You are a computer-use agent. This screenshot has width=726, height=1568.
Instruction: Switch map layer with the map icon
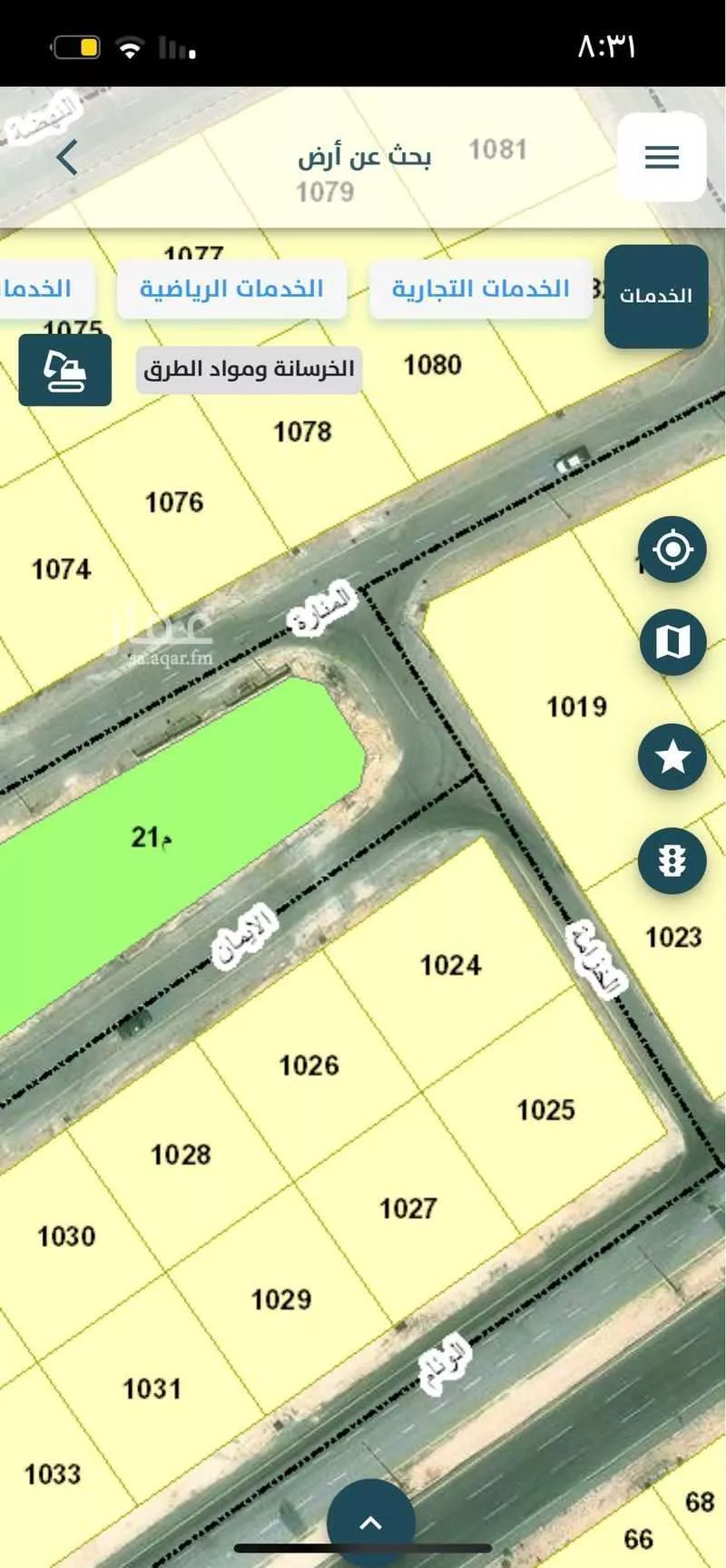tap(672, 642)
